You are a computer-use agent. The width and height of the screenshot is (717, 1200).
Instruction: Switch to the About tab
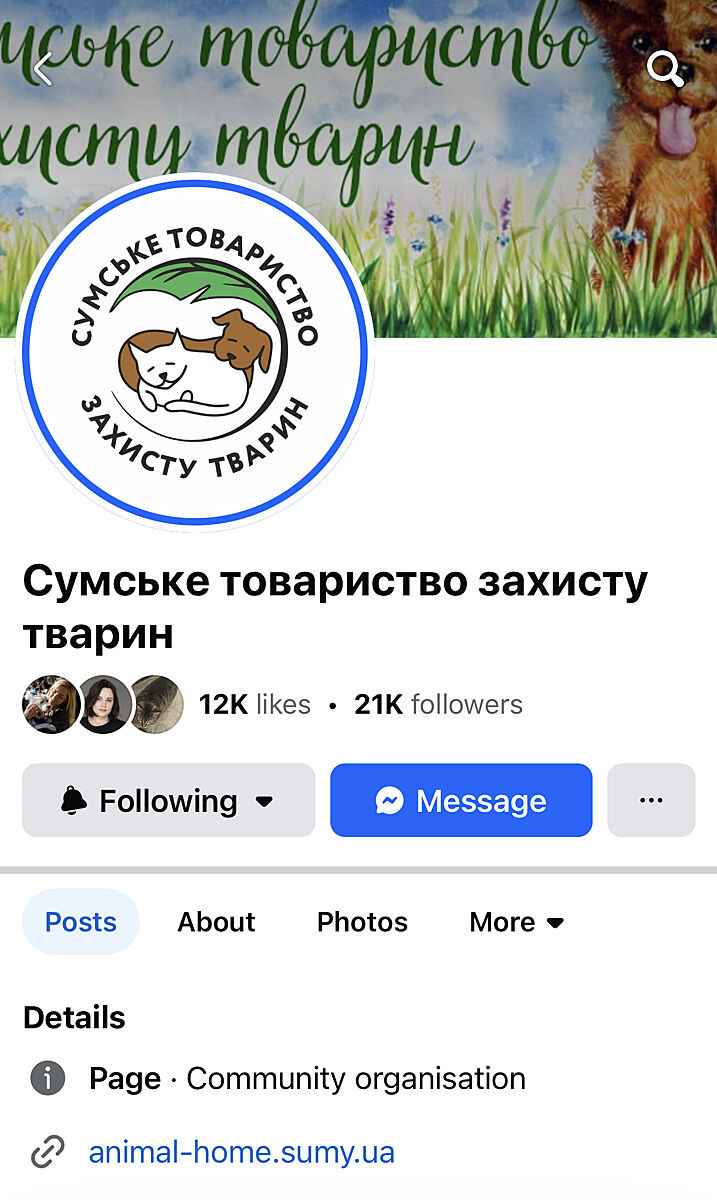pos(216,922)
